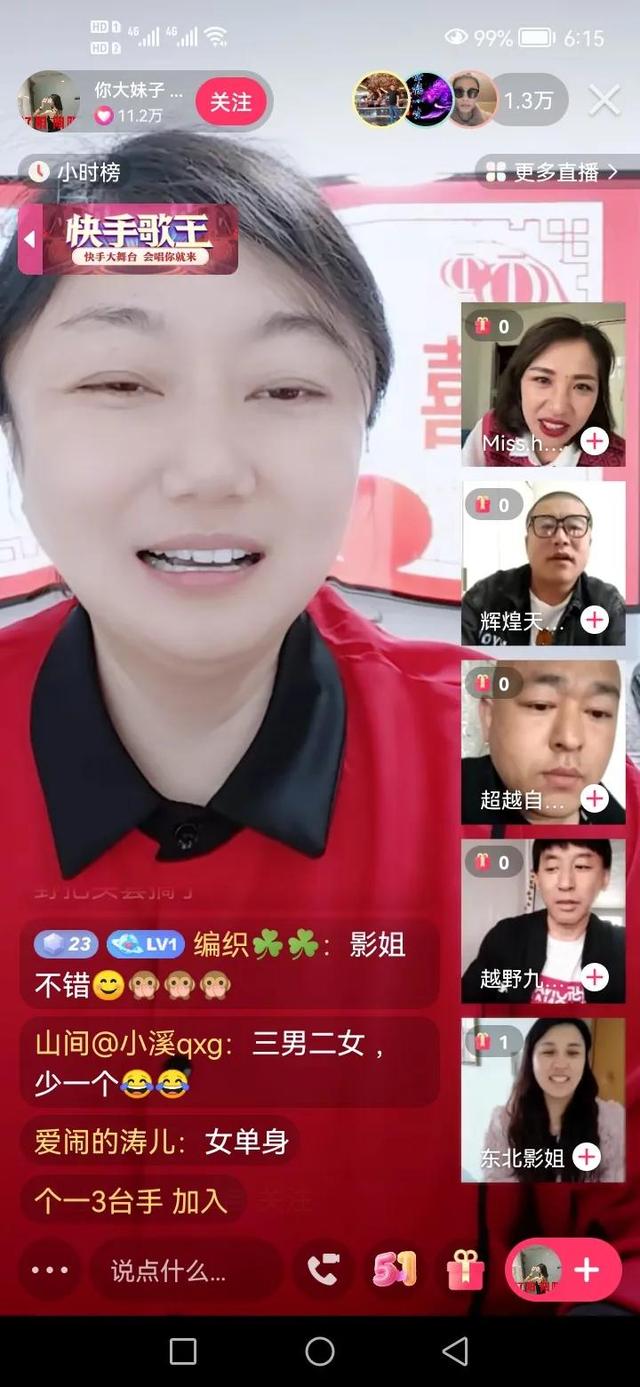Open the 51 holiday event icon
This screenshot has width=640, height=1387.
394,1270
